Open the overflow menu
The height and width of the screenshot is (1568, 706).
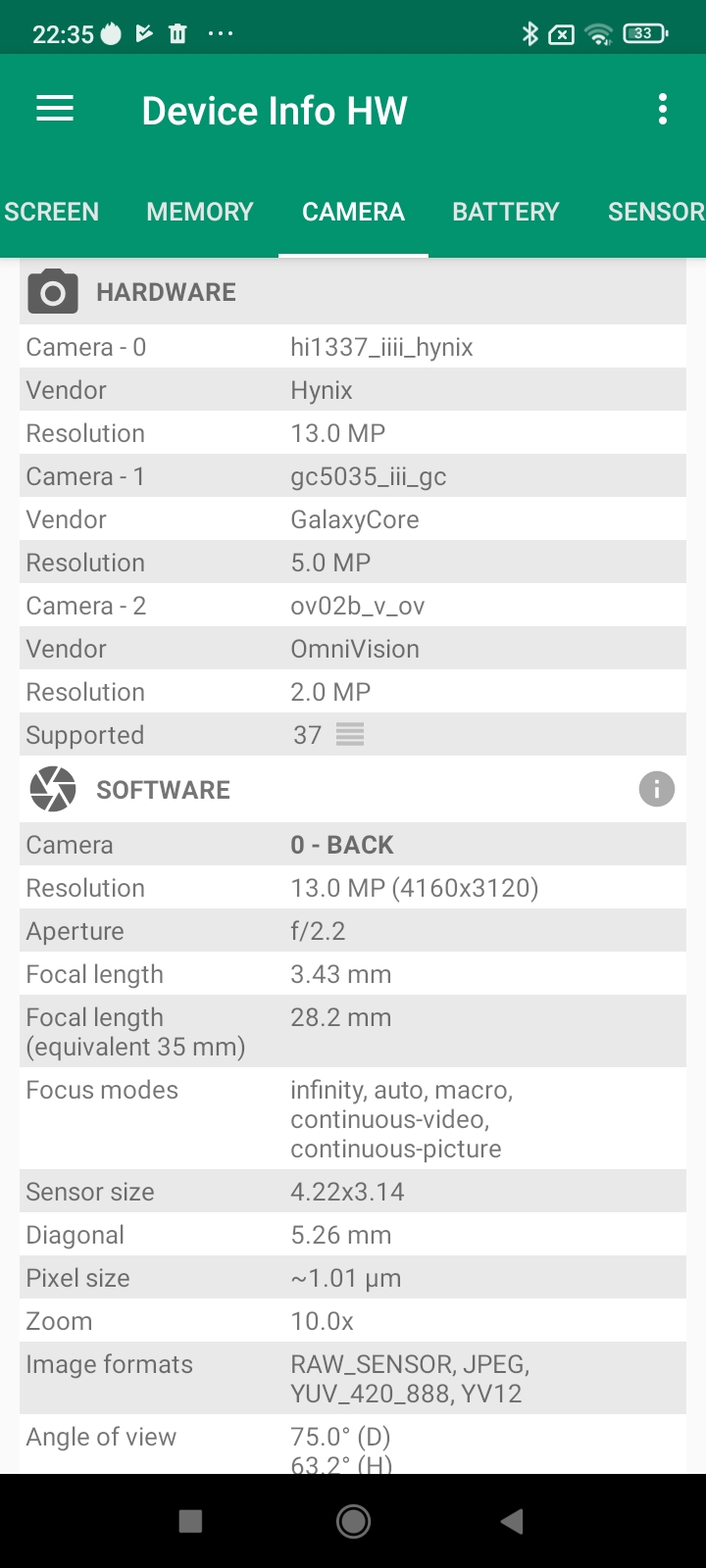click(x=663, y=109)
